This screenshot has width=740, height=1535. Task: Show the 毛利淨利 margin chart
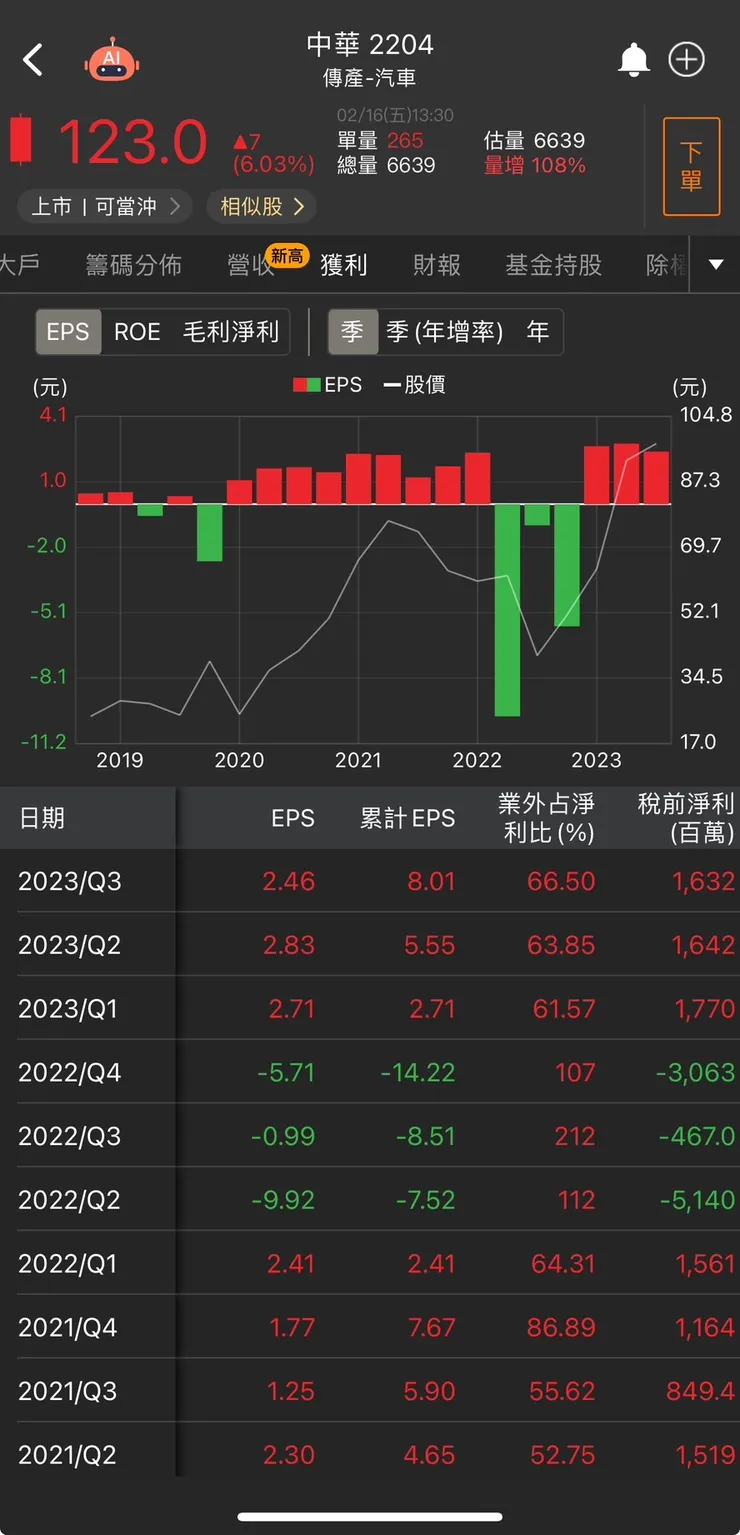point(231,332)
